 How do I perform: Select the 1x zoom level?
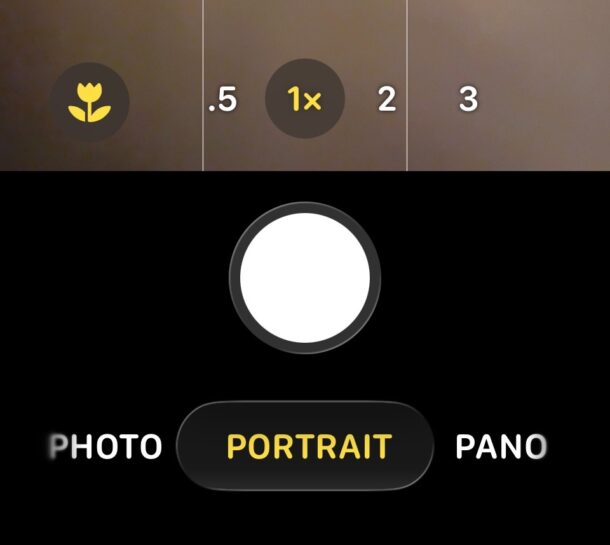(x=304, y=100)
